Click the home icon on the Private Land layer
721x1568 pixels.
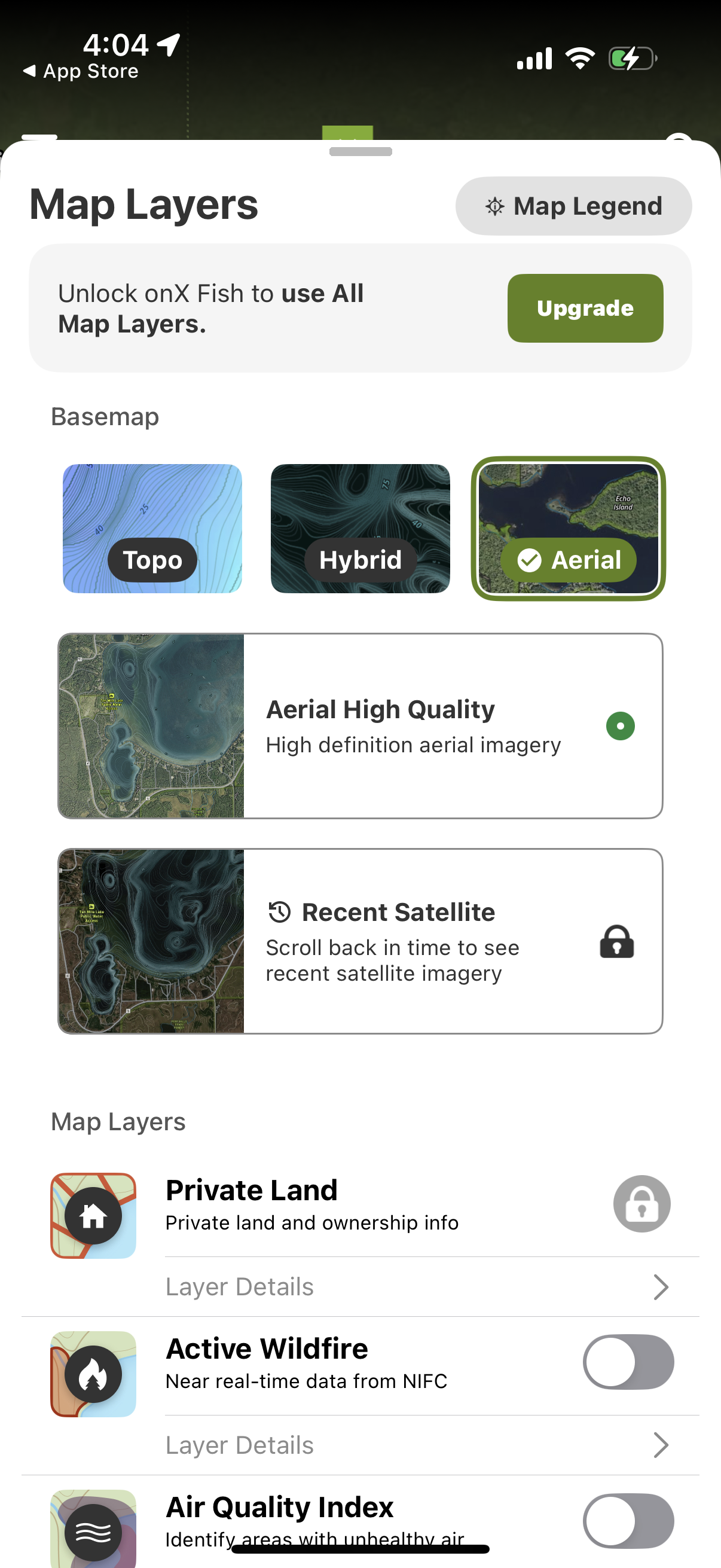coord(93,1215)
